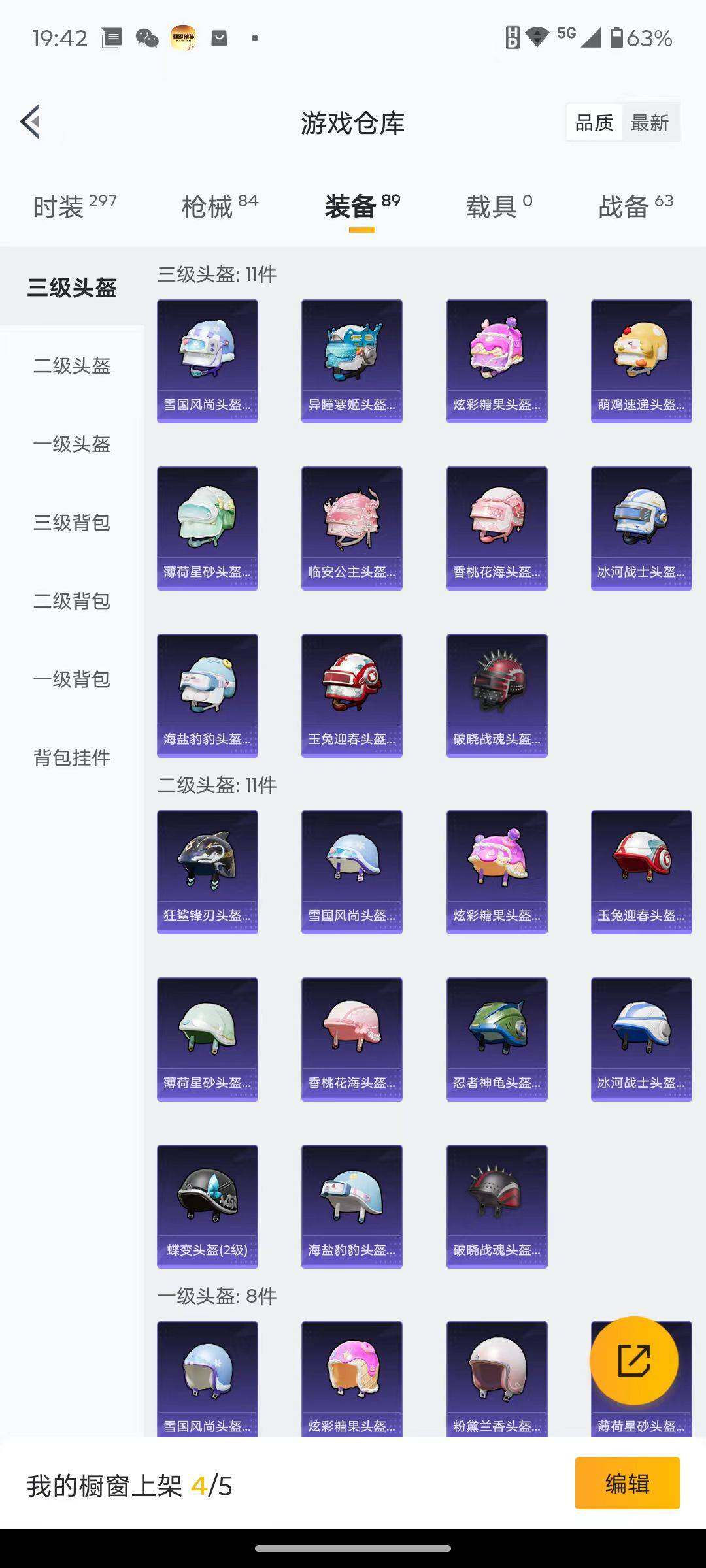Jump to 一级背包 category
Image resolution: width=706 pixels, height=1568 pixels.
[72, 679]
